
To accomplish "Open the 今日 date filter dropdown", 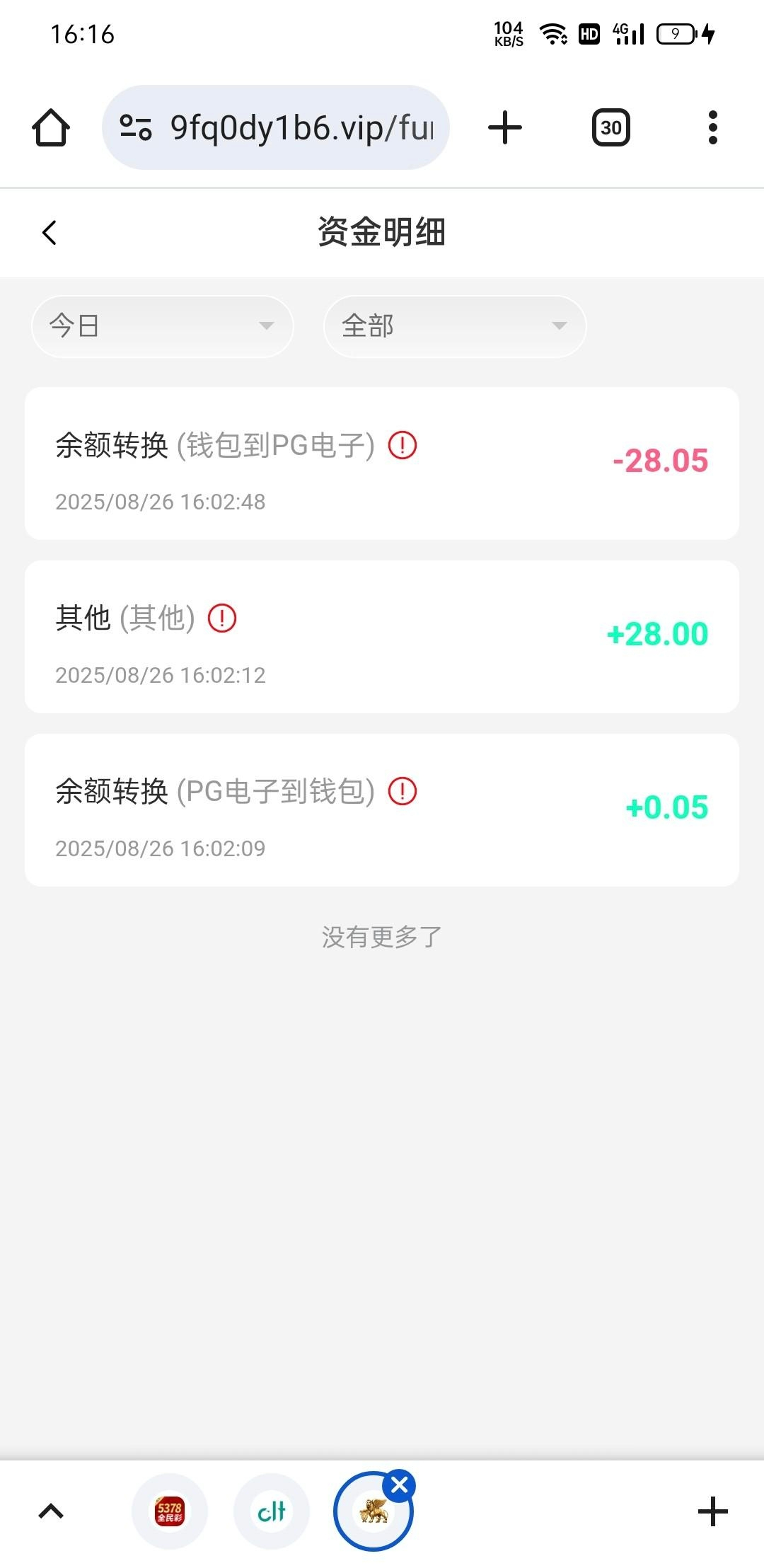I will (162, 326).
